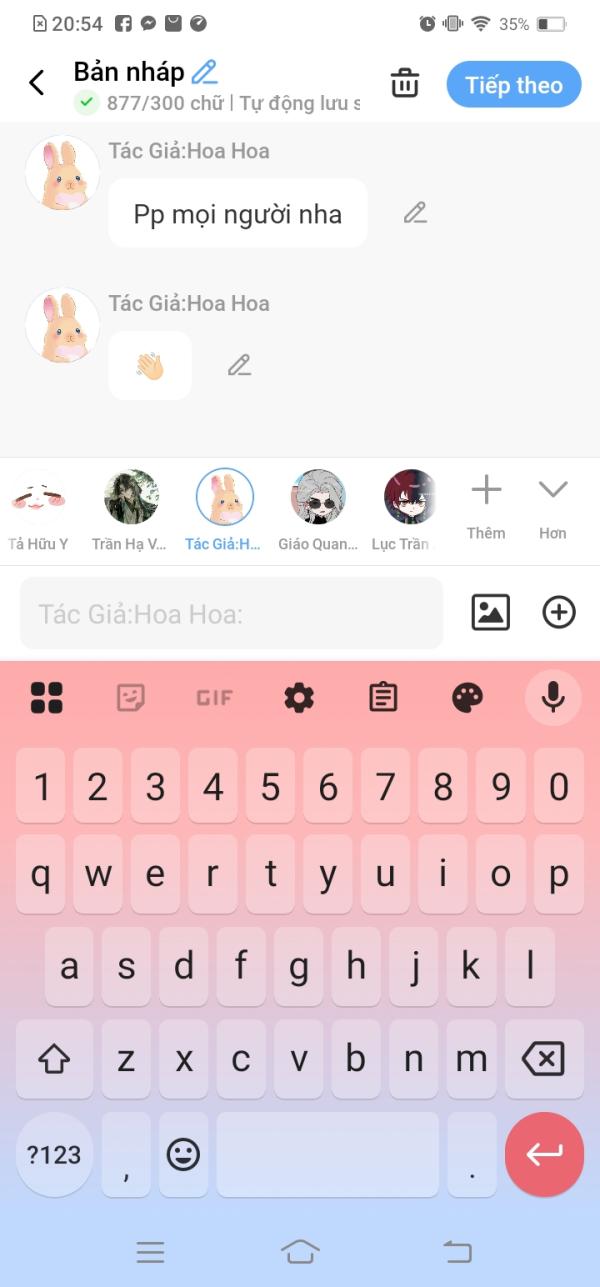Insert an image with the picture icon

click(491, 612)
